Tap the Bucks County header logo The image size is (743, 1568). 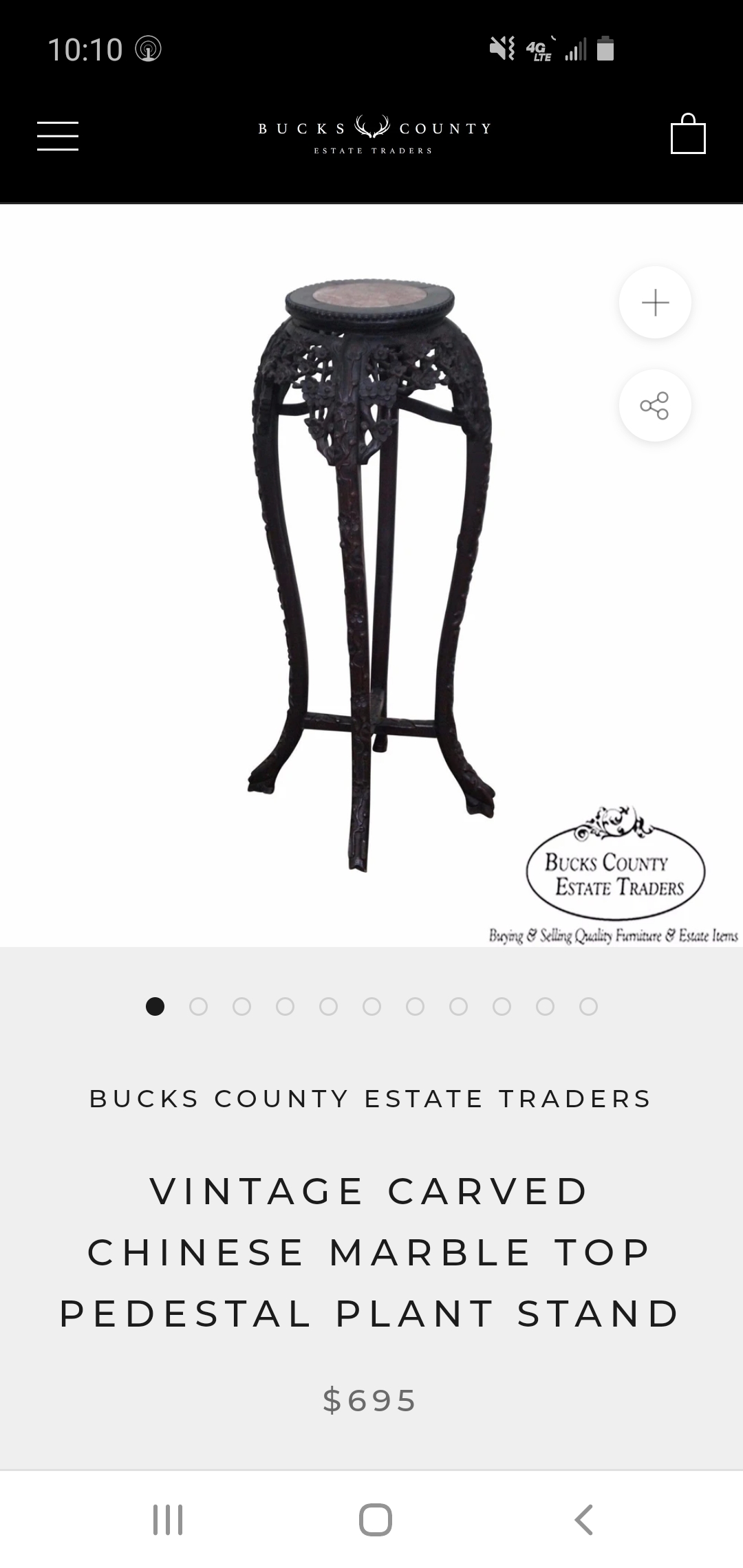374,135
